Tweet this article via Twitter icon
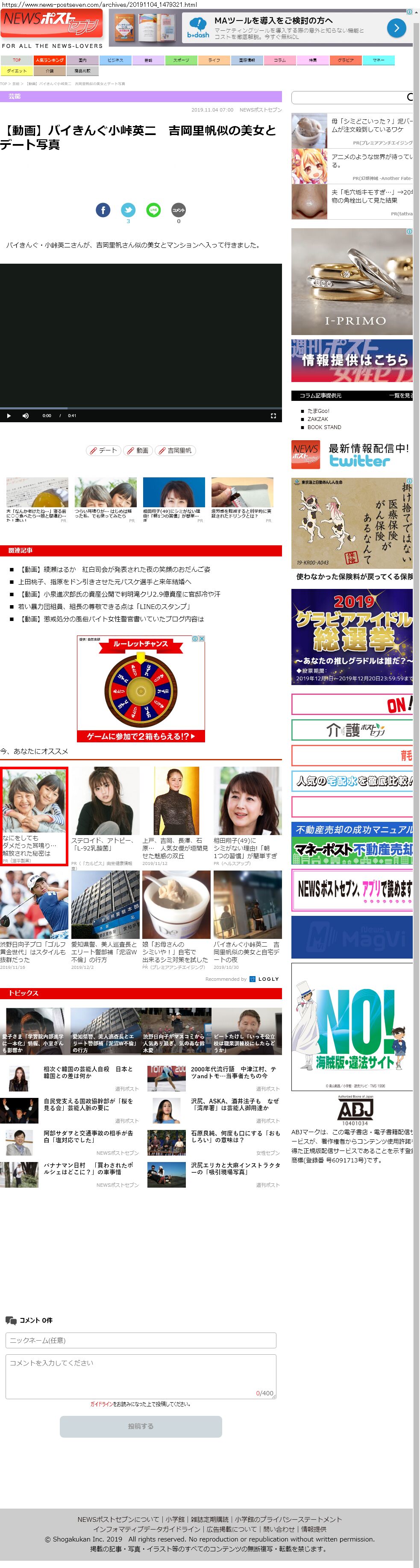420x1568 pixels. 128,210
